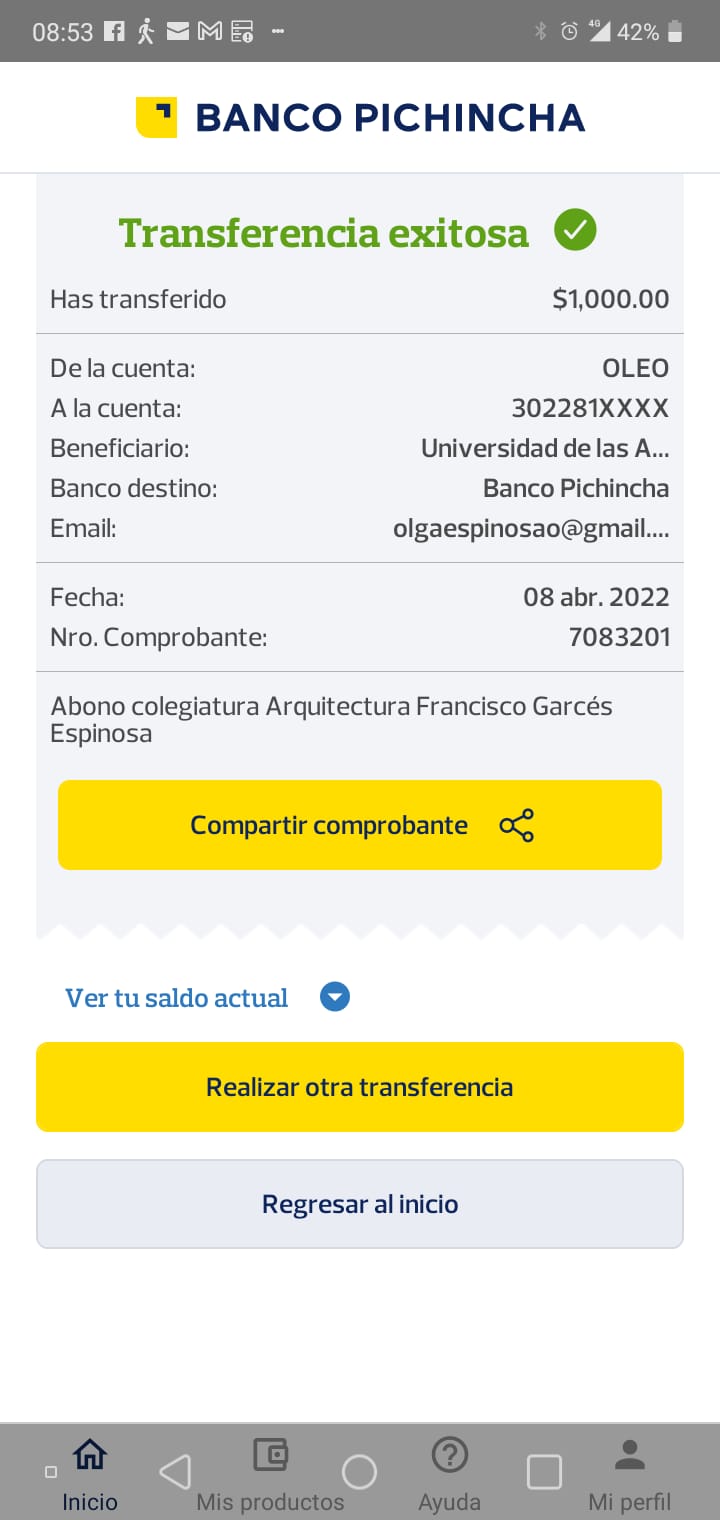
Task: Share the transfer receipt via Compartir comprobante
Action: click(360, 825)
